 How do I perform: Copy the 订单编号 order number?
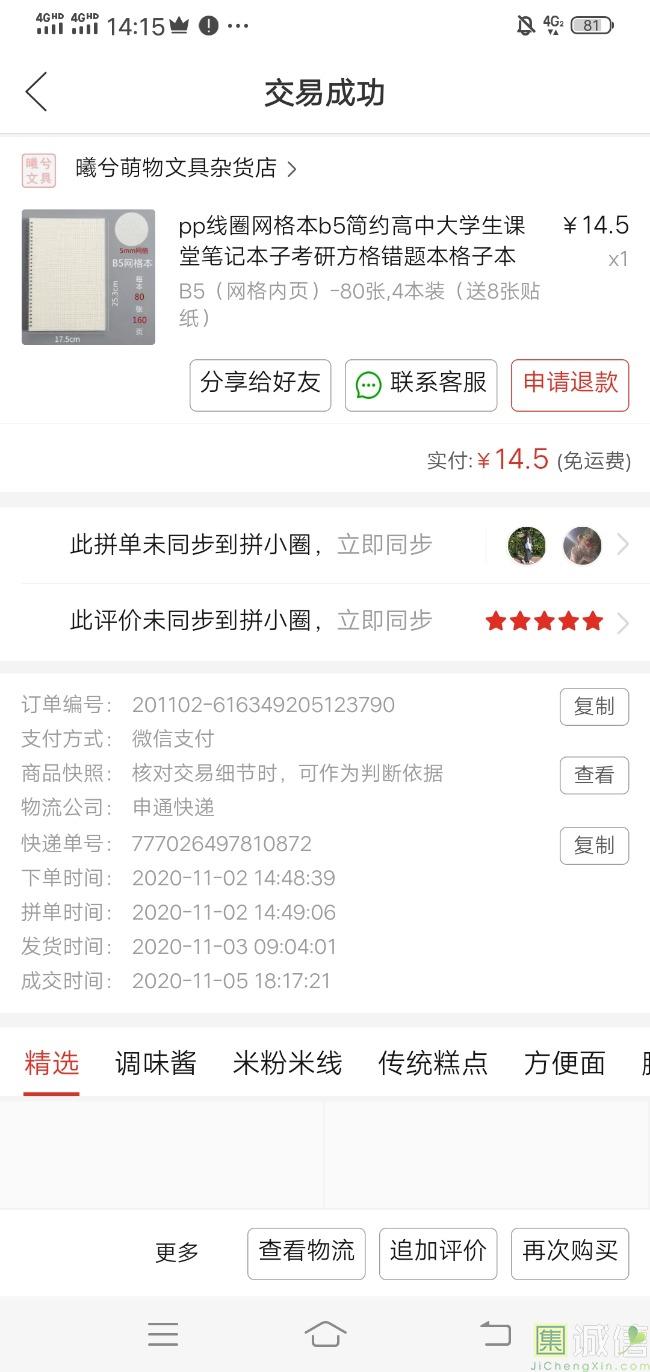(x=593, y=707)
